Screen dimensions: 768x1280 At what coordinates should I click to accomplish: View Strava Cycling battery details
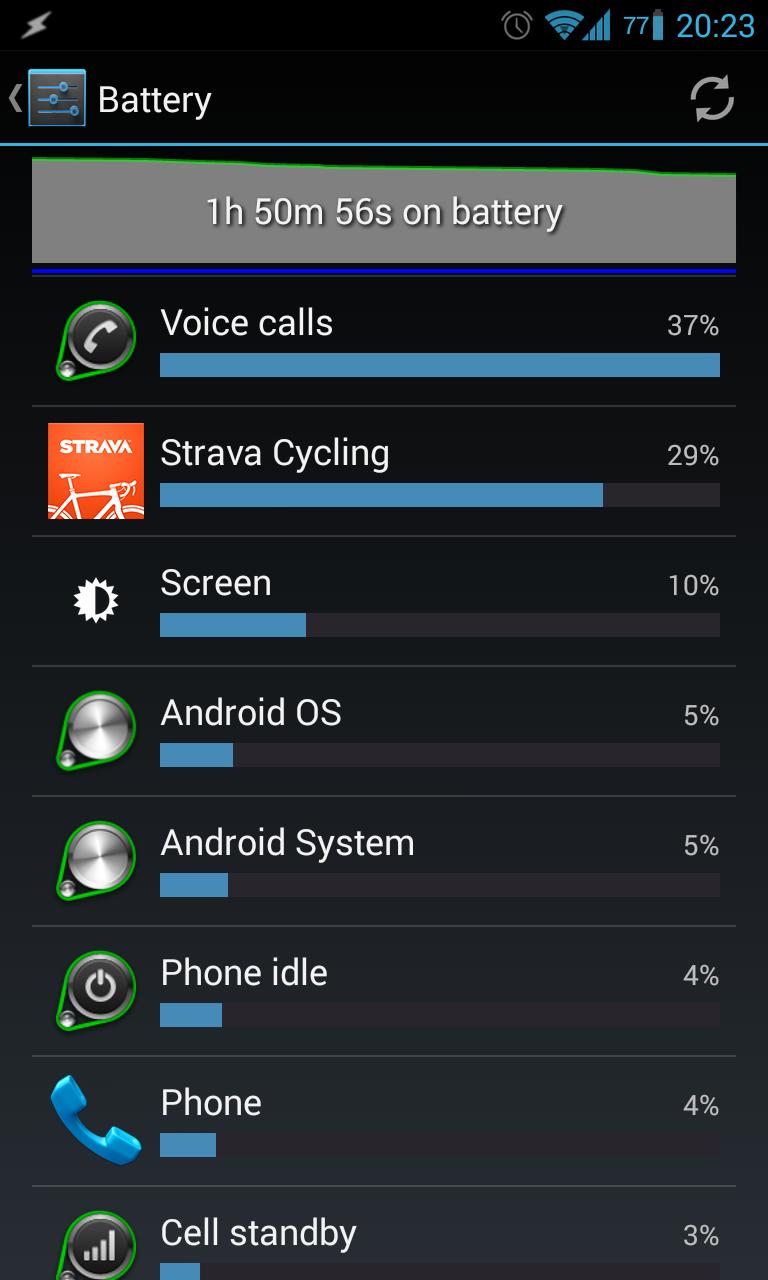pyautogui.click(x=384, y=472)
